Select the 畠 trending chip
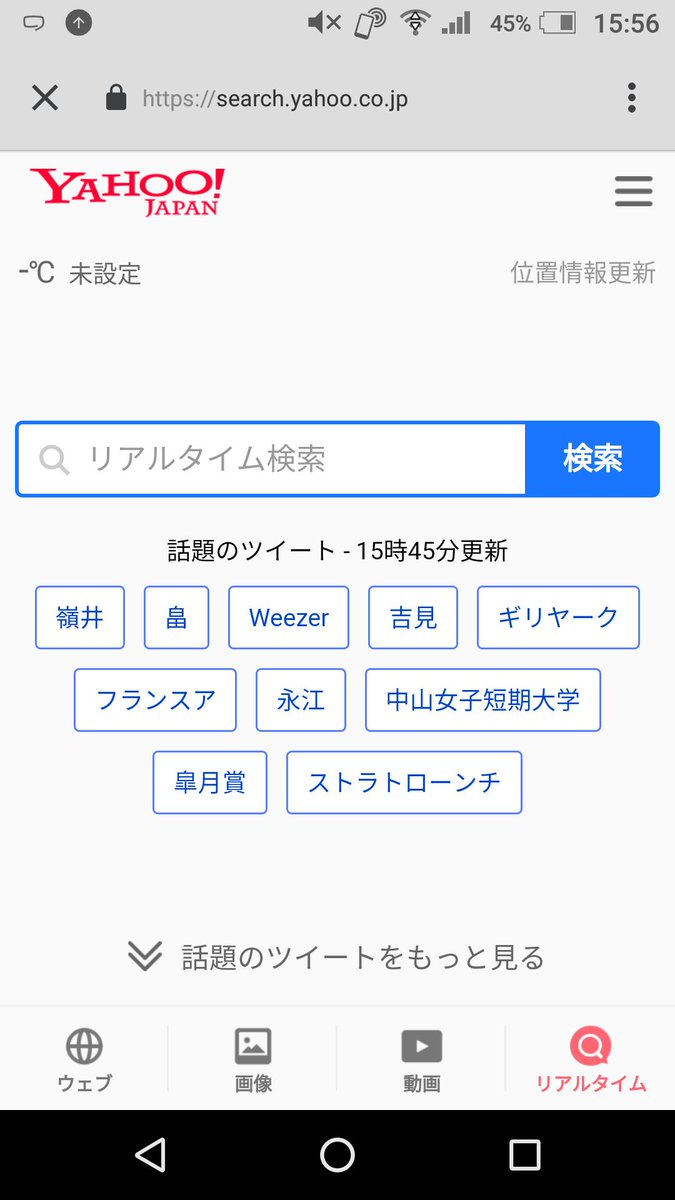 pos(177,618)
